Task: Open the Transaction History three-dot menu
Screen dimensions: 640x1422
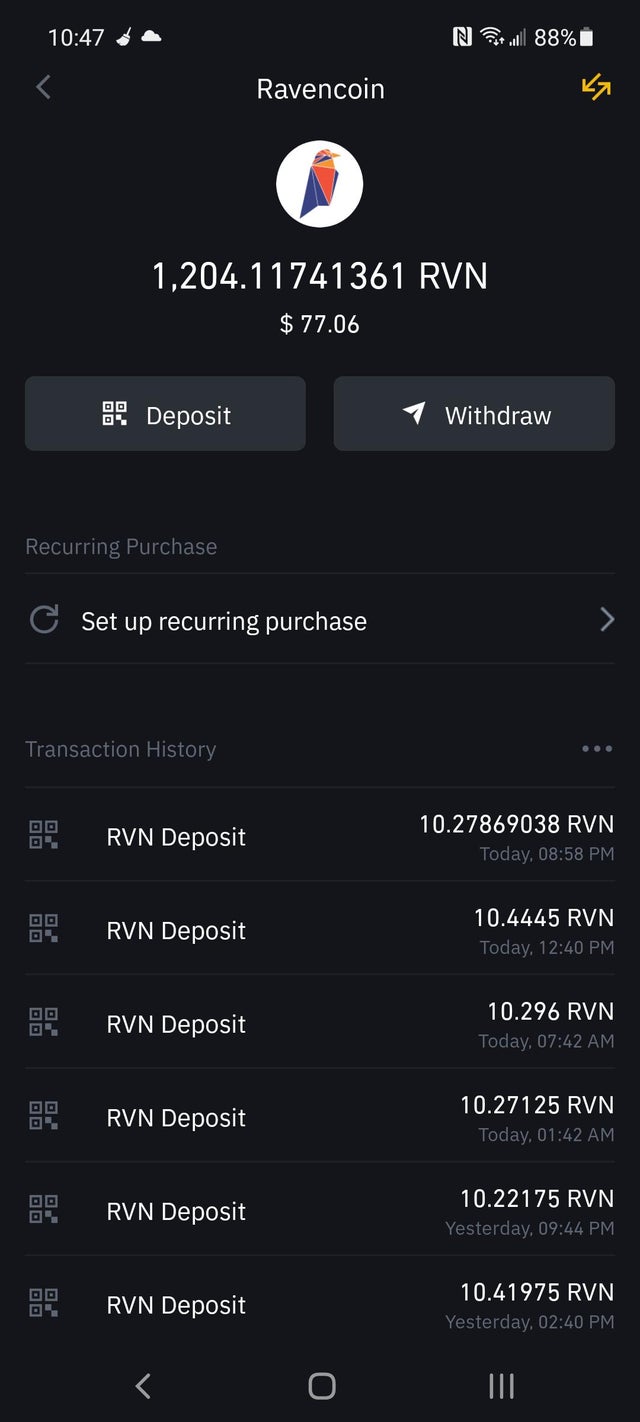Action: pos(597,749)
